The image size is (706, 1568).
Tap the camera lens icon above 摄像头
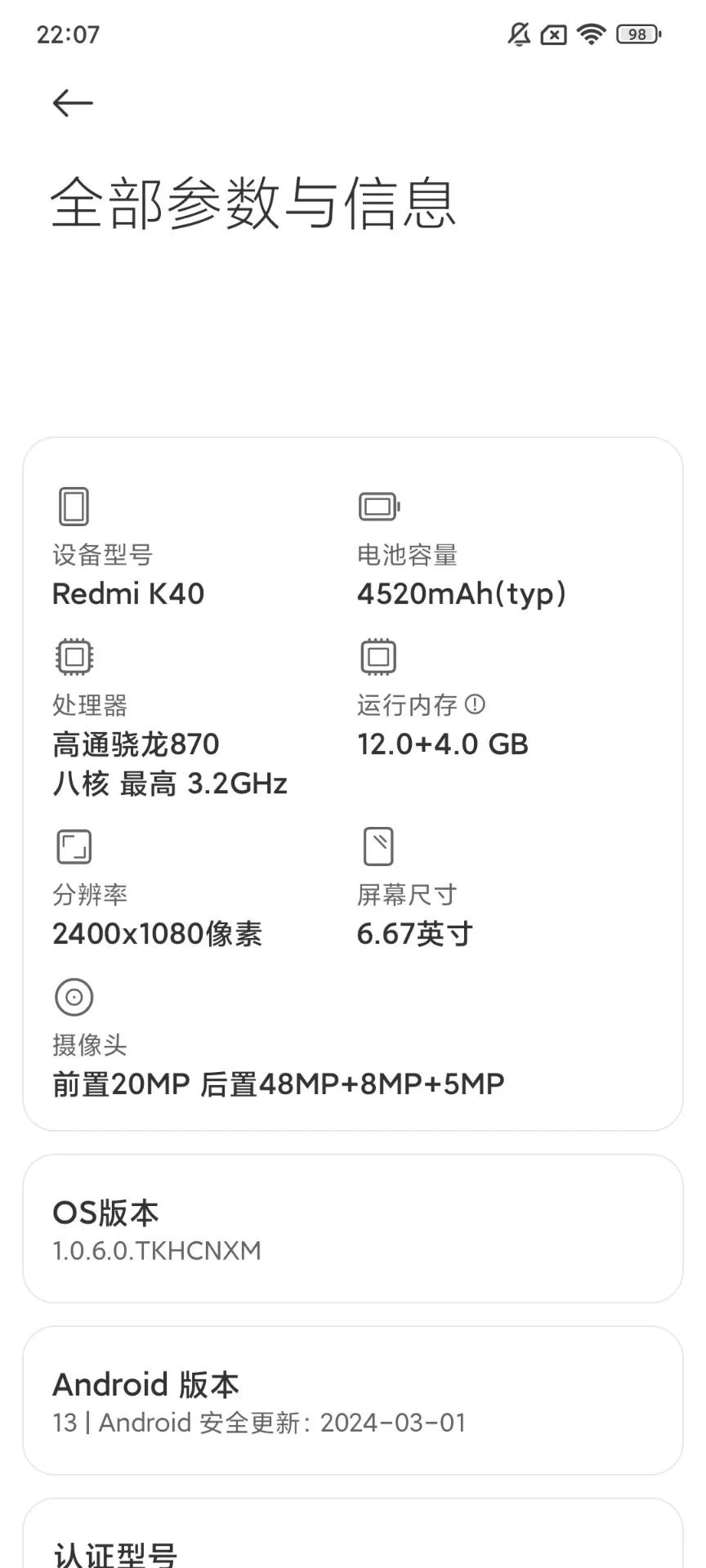click(x=74, y=996)
